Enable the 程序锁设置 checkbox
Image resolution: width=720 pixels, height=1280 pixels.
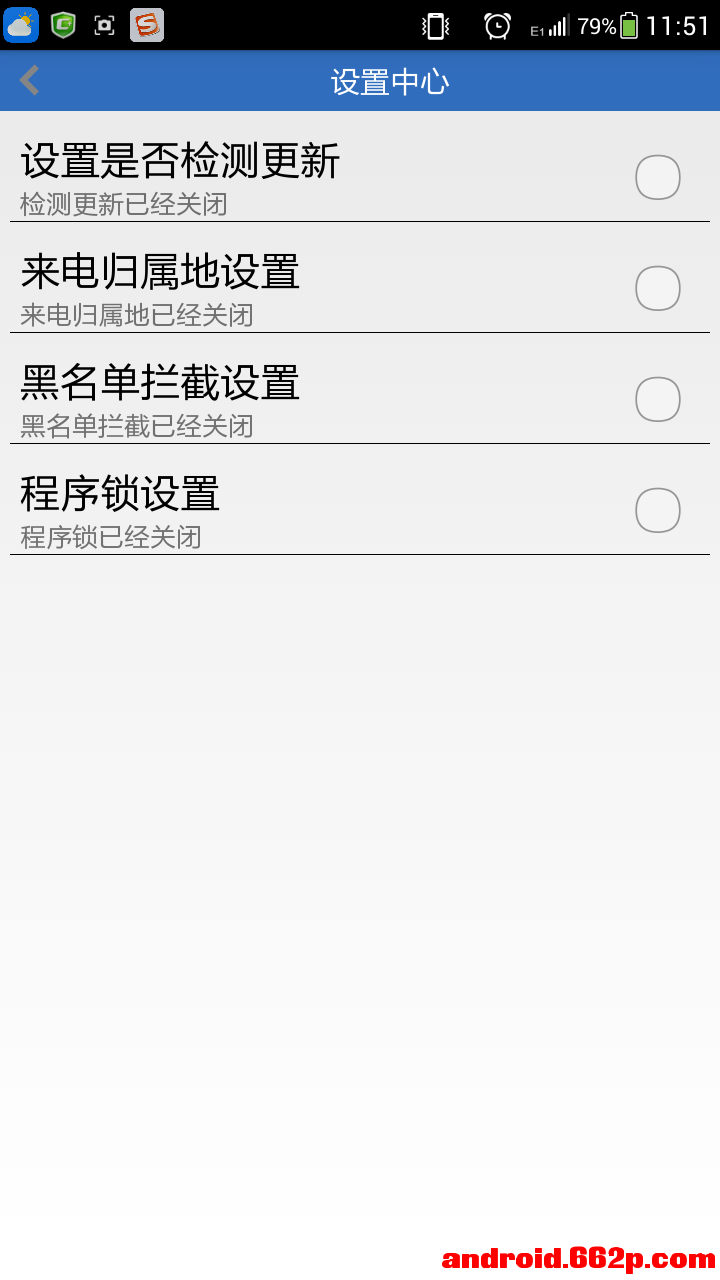(658, 511)
